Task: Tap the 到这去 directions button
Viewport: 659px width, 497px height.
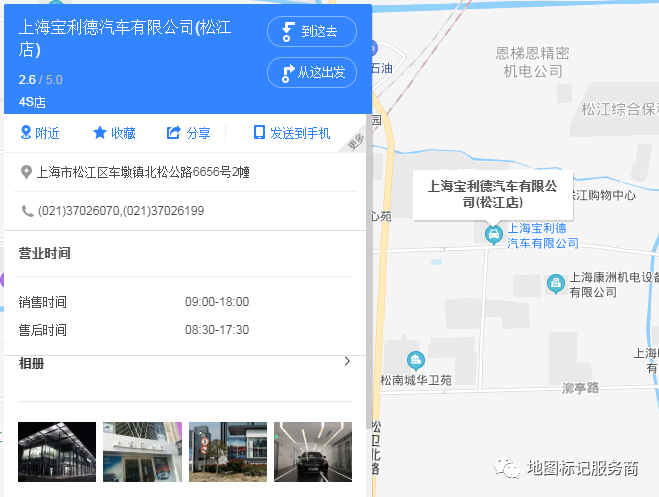Action: pos(311,31)
